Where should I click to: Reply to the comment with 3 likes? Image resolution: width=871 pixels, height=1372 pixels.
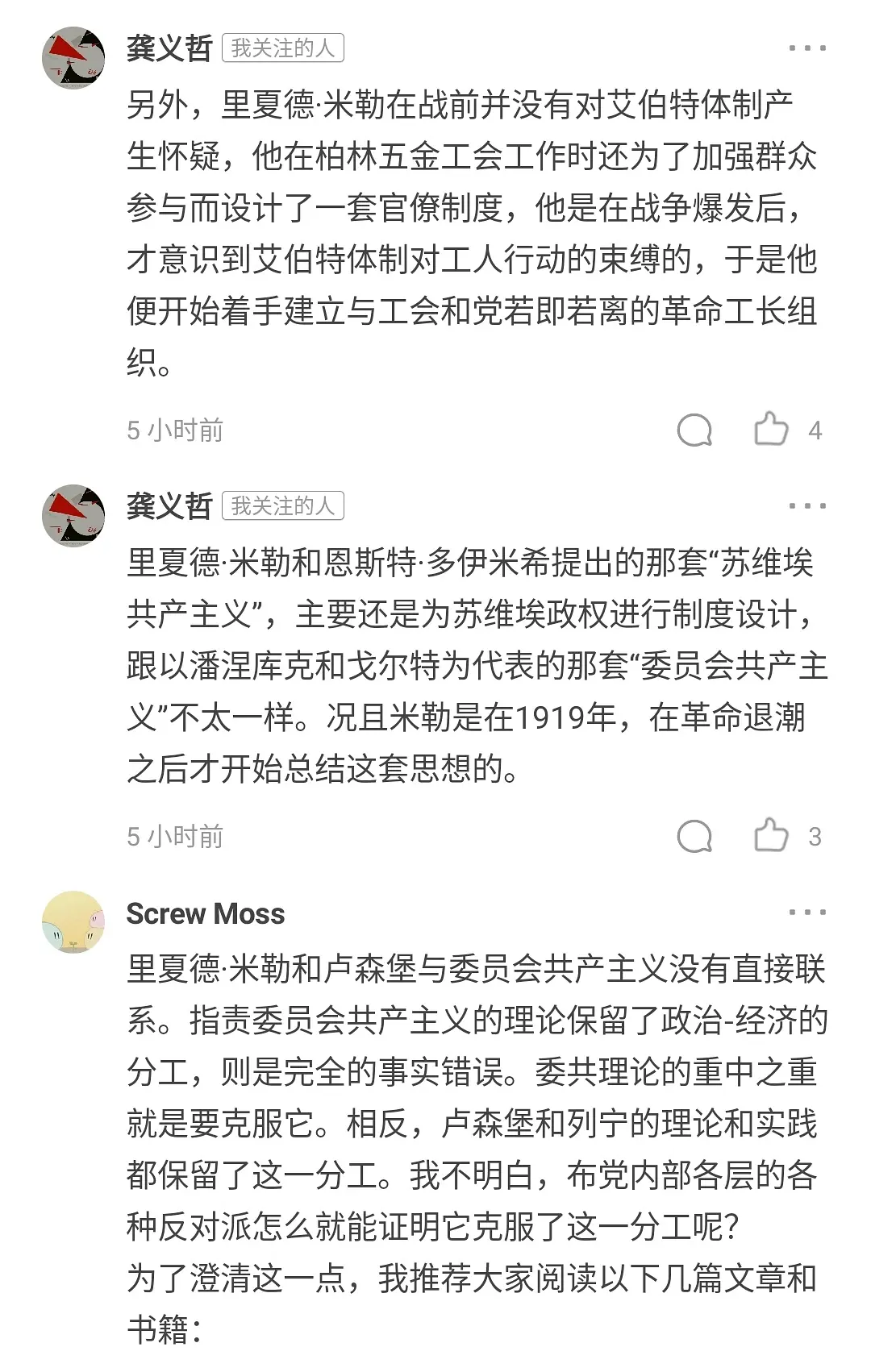click(x=694, y=836)
